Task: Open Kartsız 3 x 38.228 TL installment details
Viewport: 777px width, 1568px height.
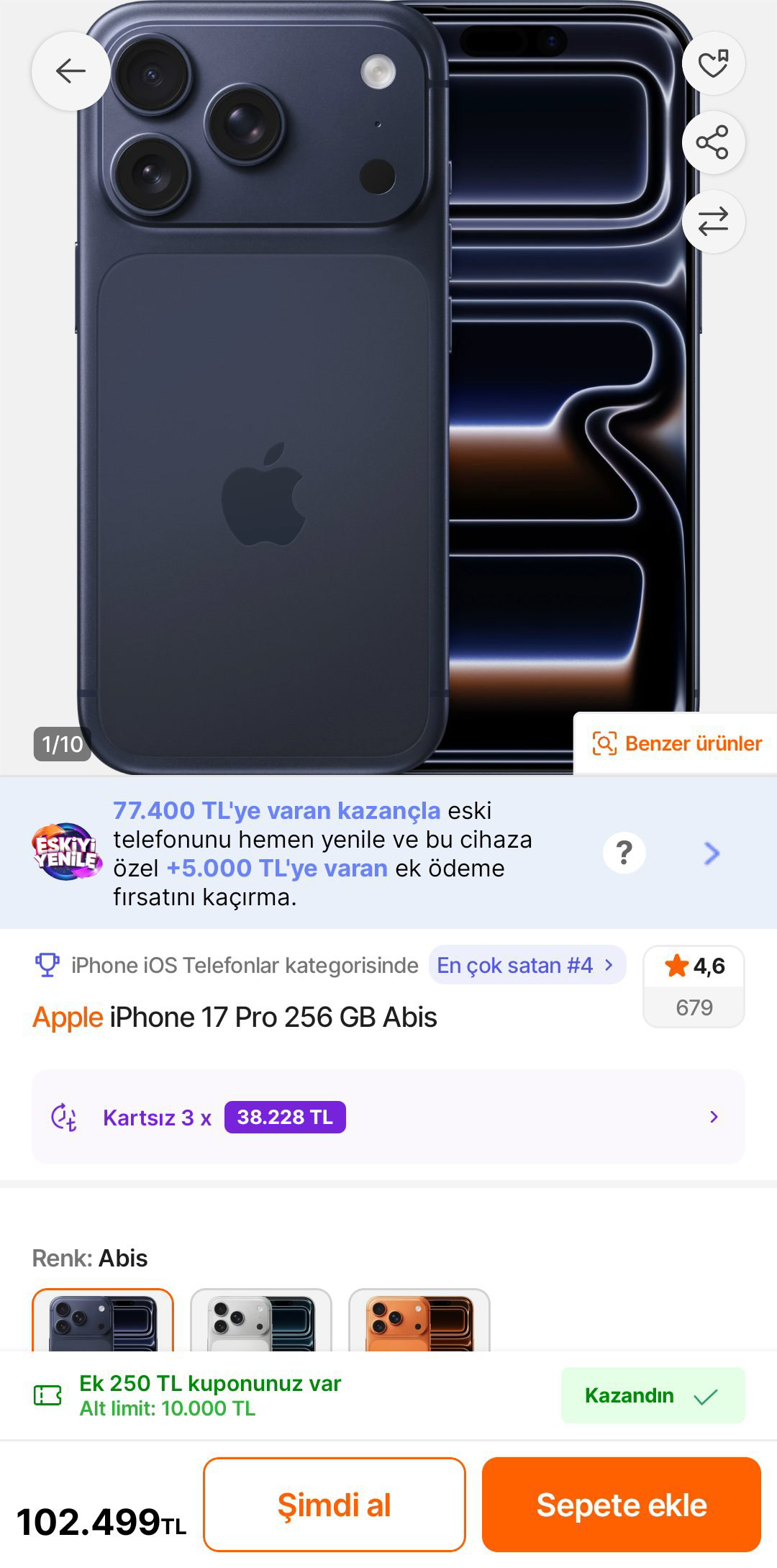Action: pyautogui.click(x=388, y=1117)
